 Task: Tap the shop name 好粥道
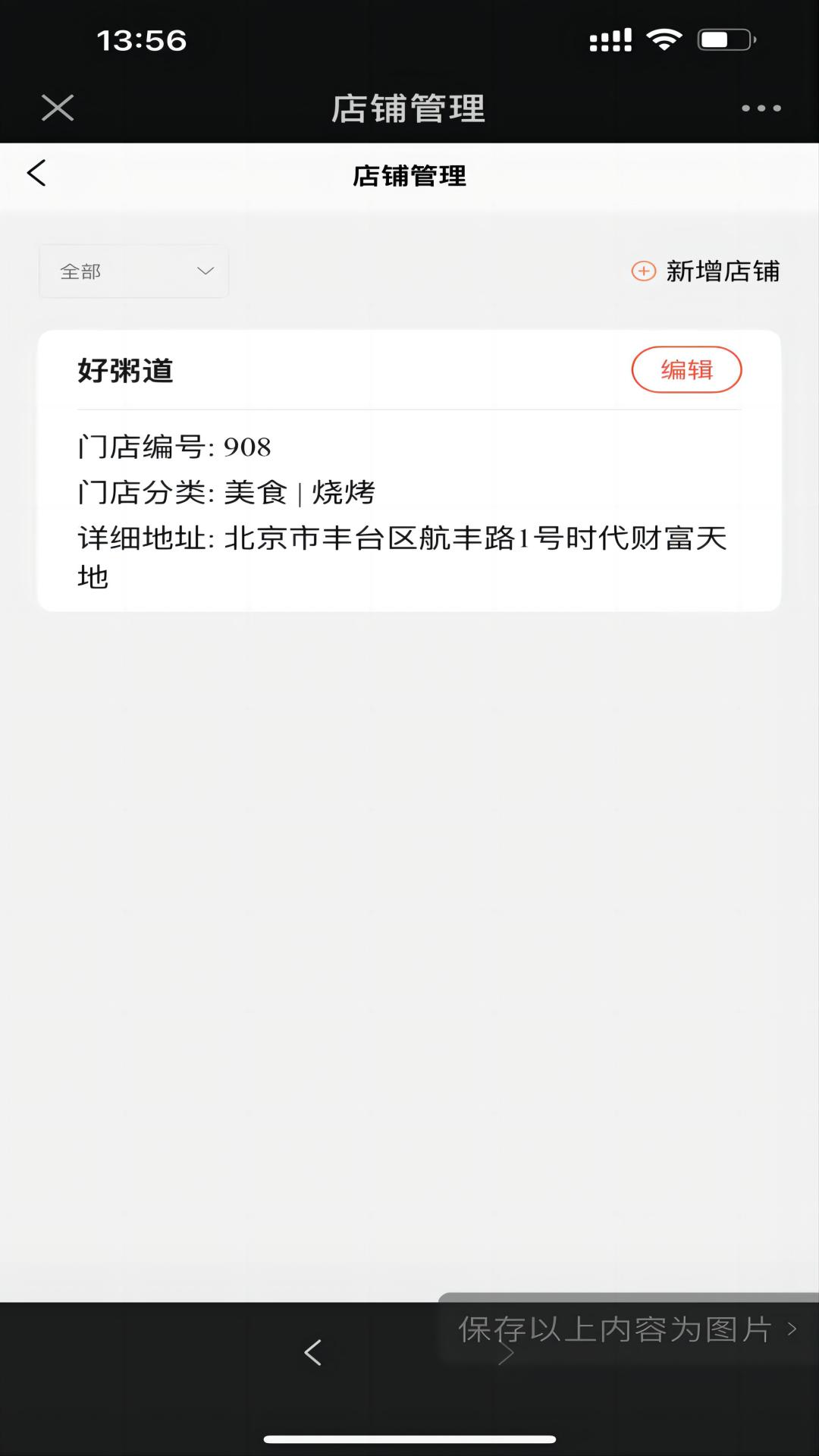(125, 371)
